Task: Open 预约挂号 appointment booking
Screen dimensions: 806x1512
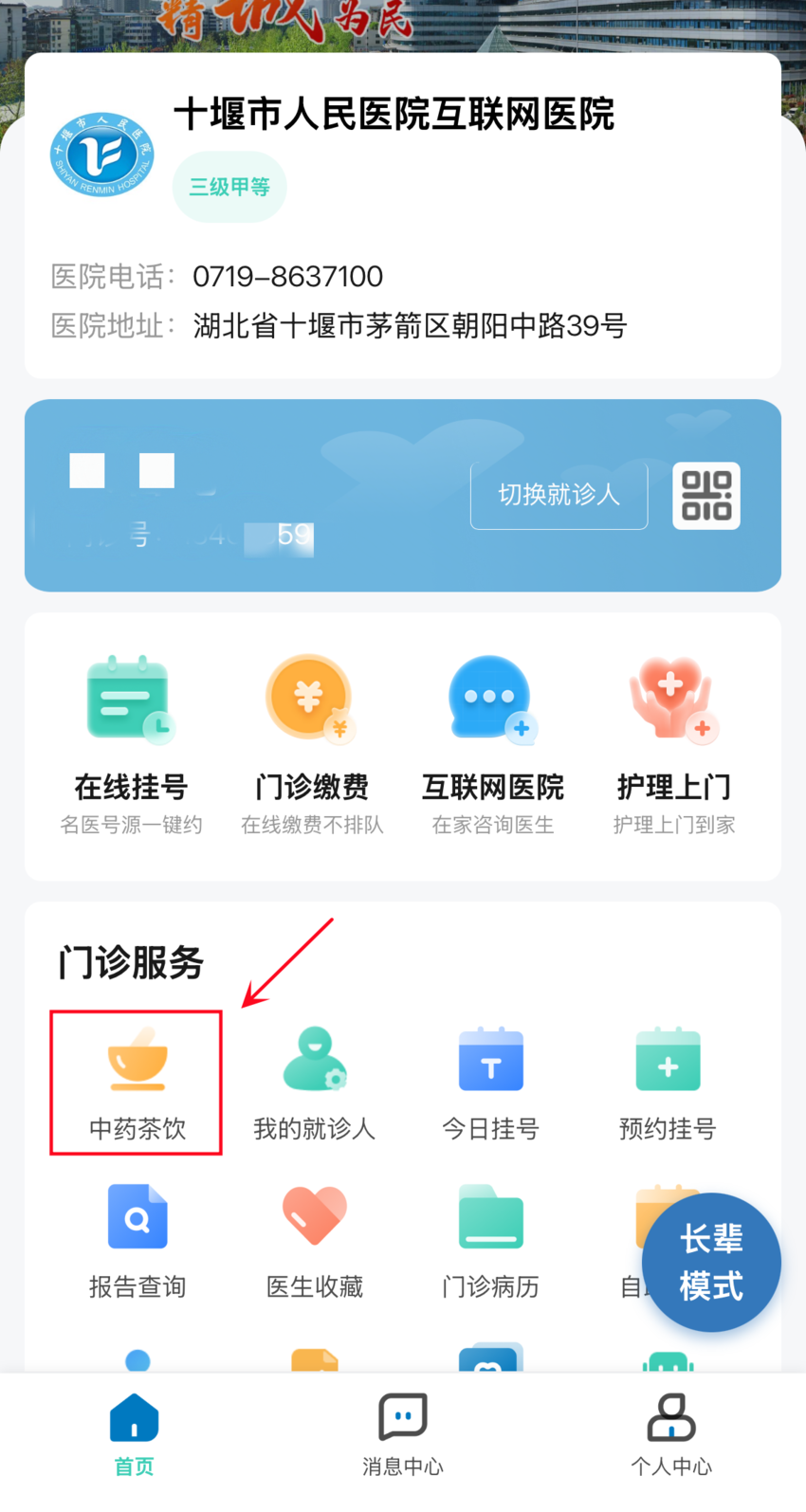Action: (668, 1083)
